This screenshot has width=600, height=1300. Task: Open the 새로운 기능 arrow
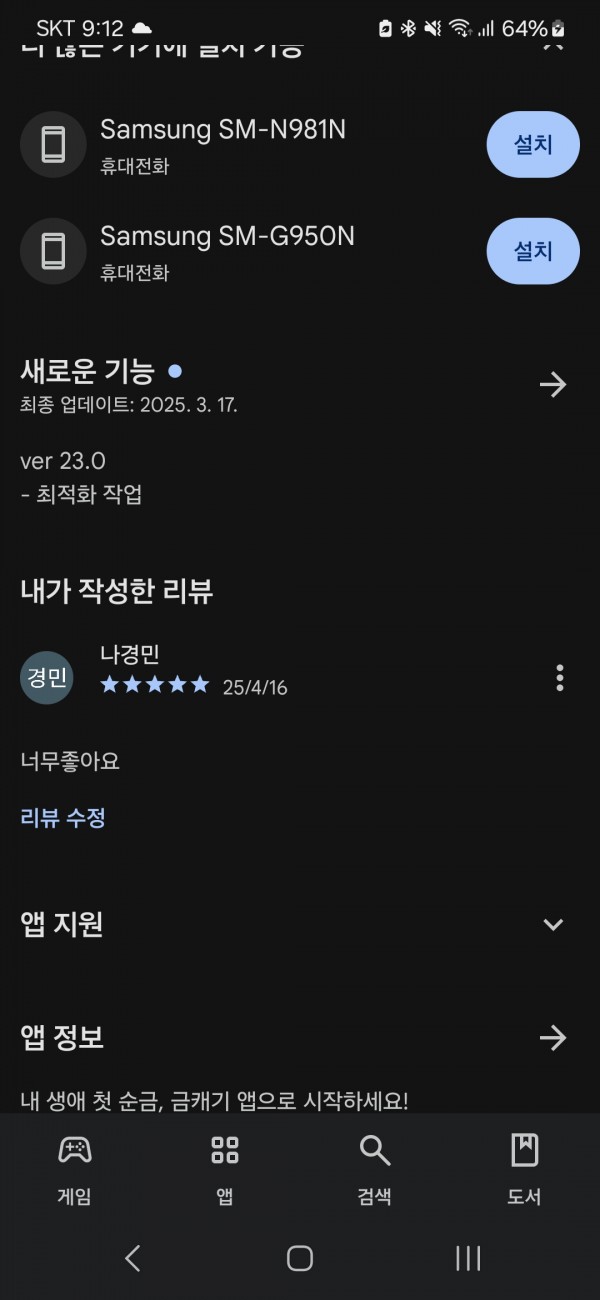click(x=553, y=385)
